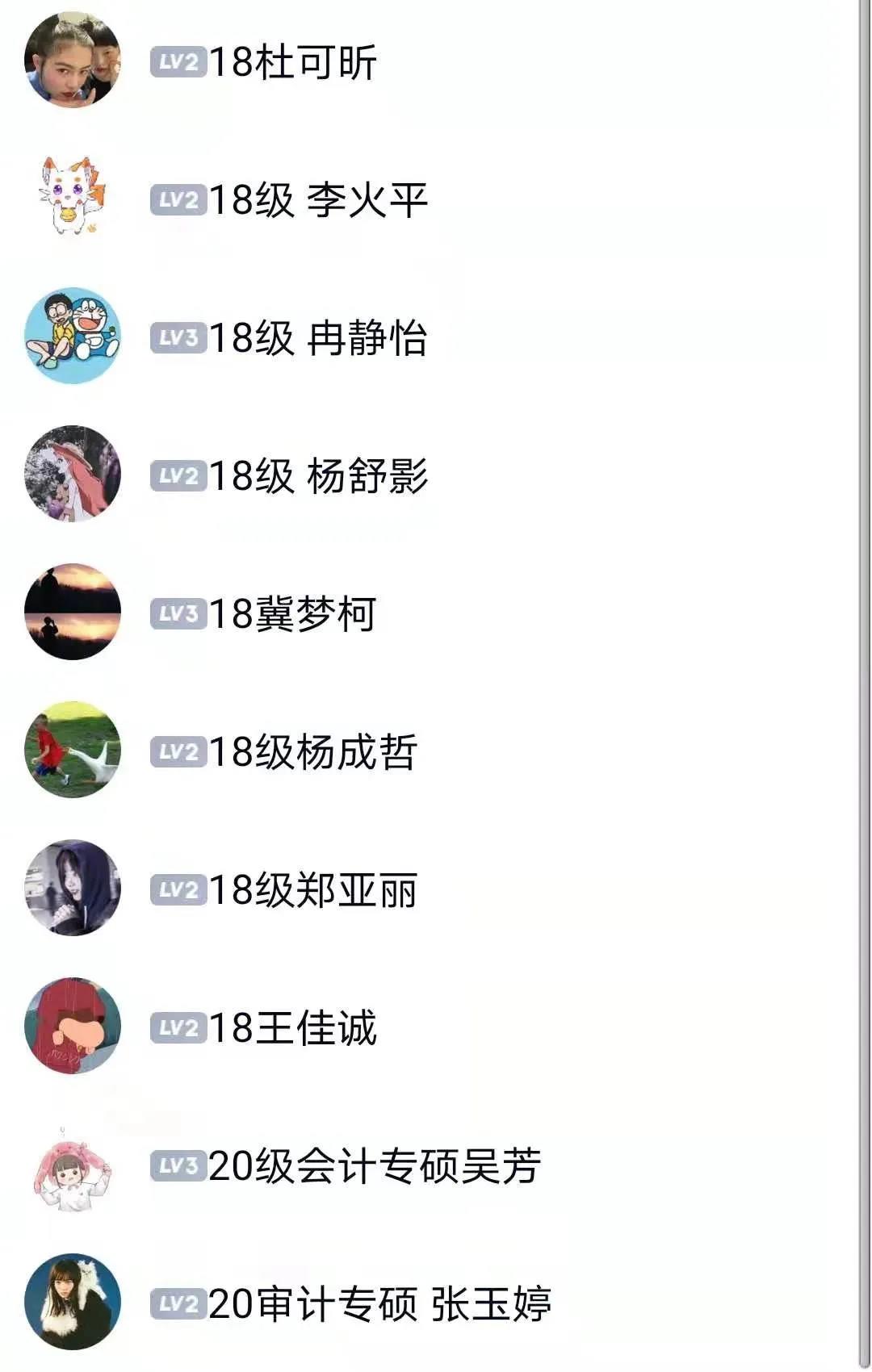Viewport: 872px width, 1372px height.
Task: Select 18级郑亚丽 in the member list
Action: click(312, 890)
